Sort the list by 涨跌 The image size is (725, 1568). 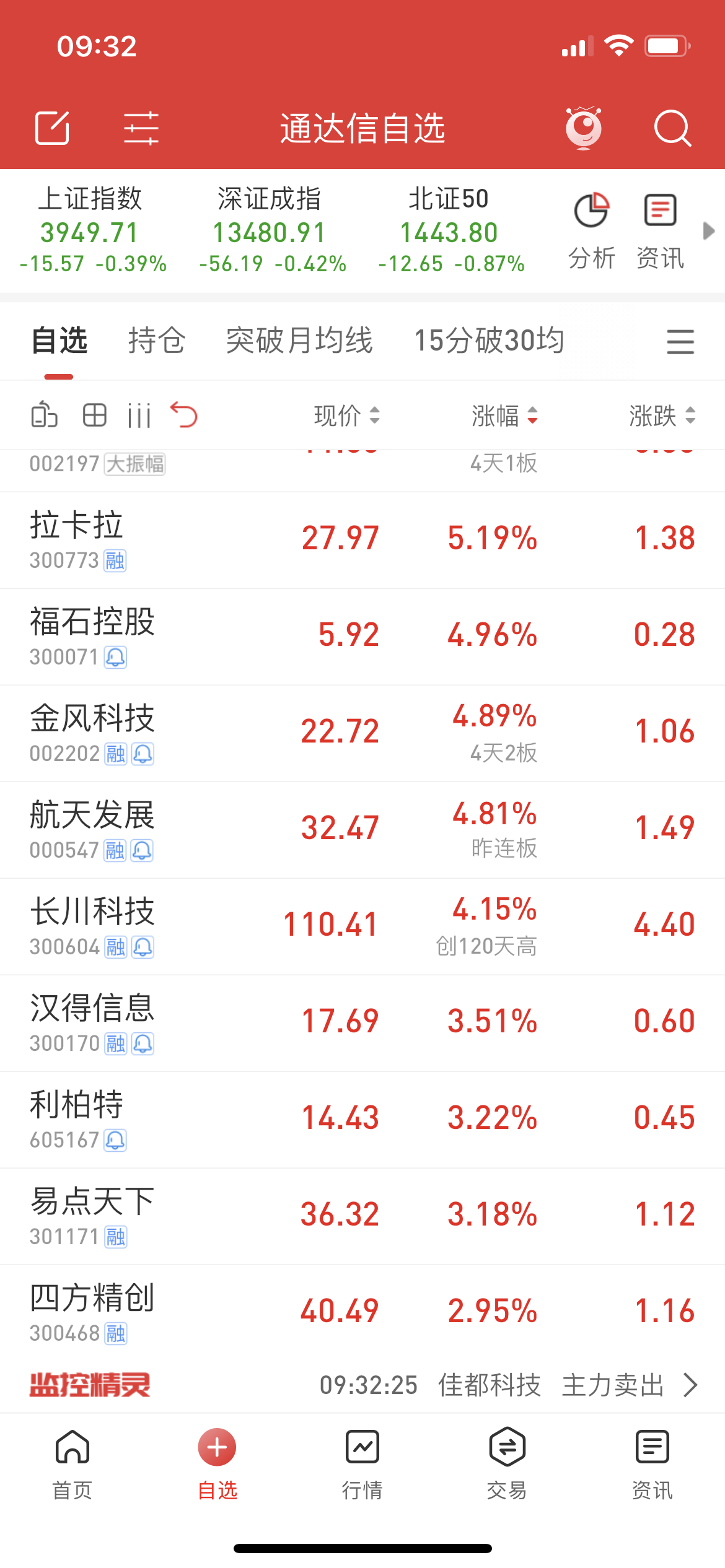(662, 416)
